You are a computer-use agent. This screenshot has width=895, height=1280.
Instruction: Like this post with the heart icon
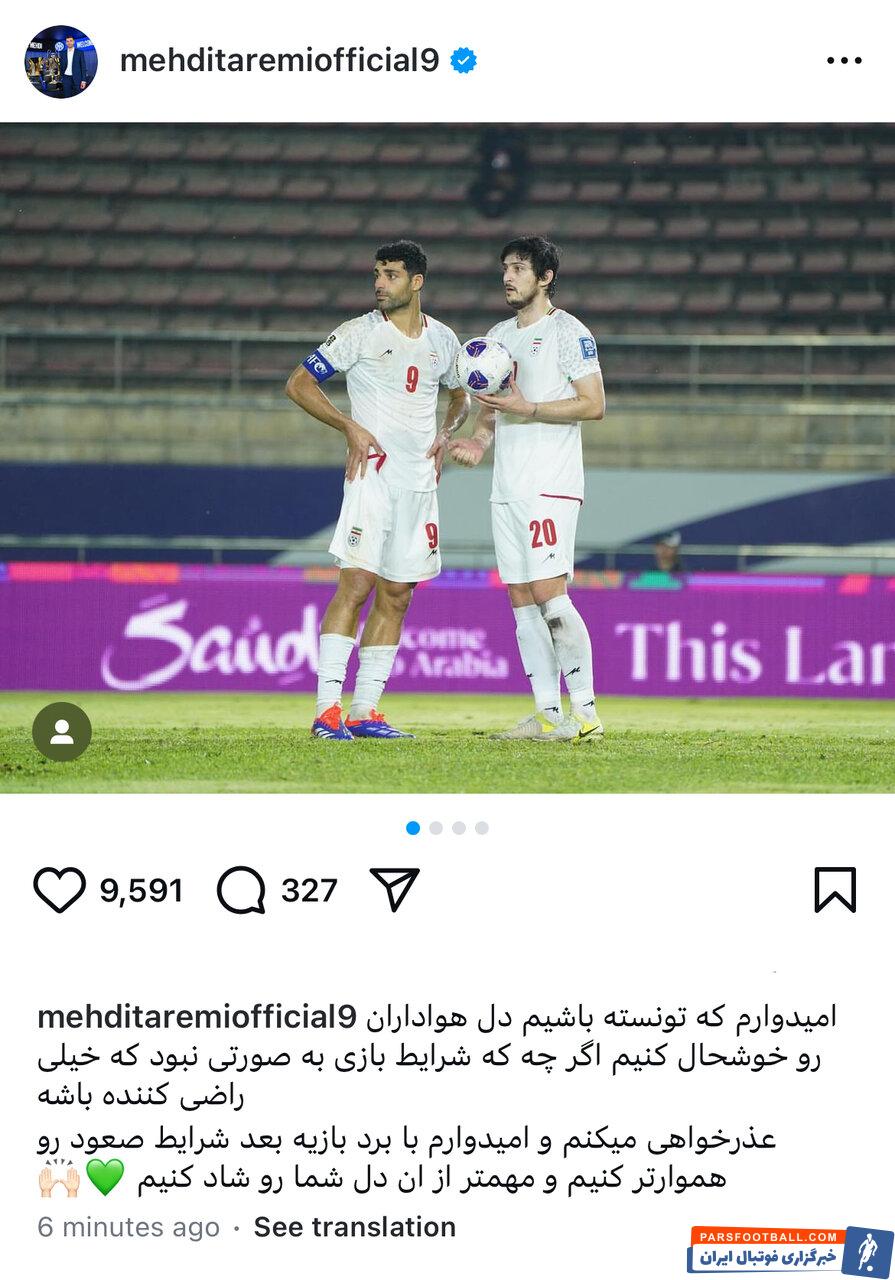60,890
